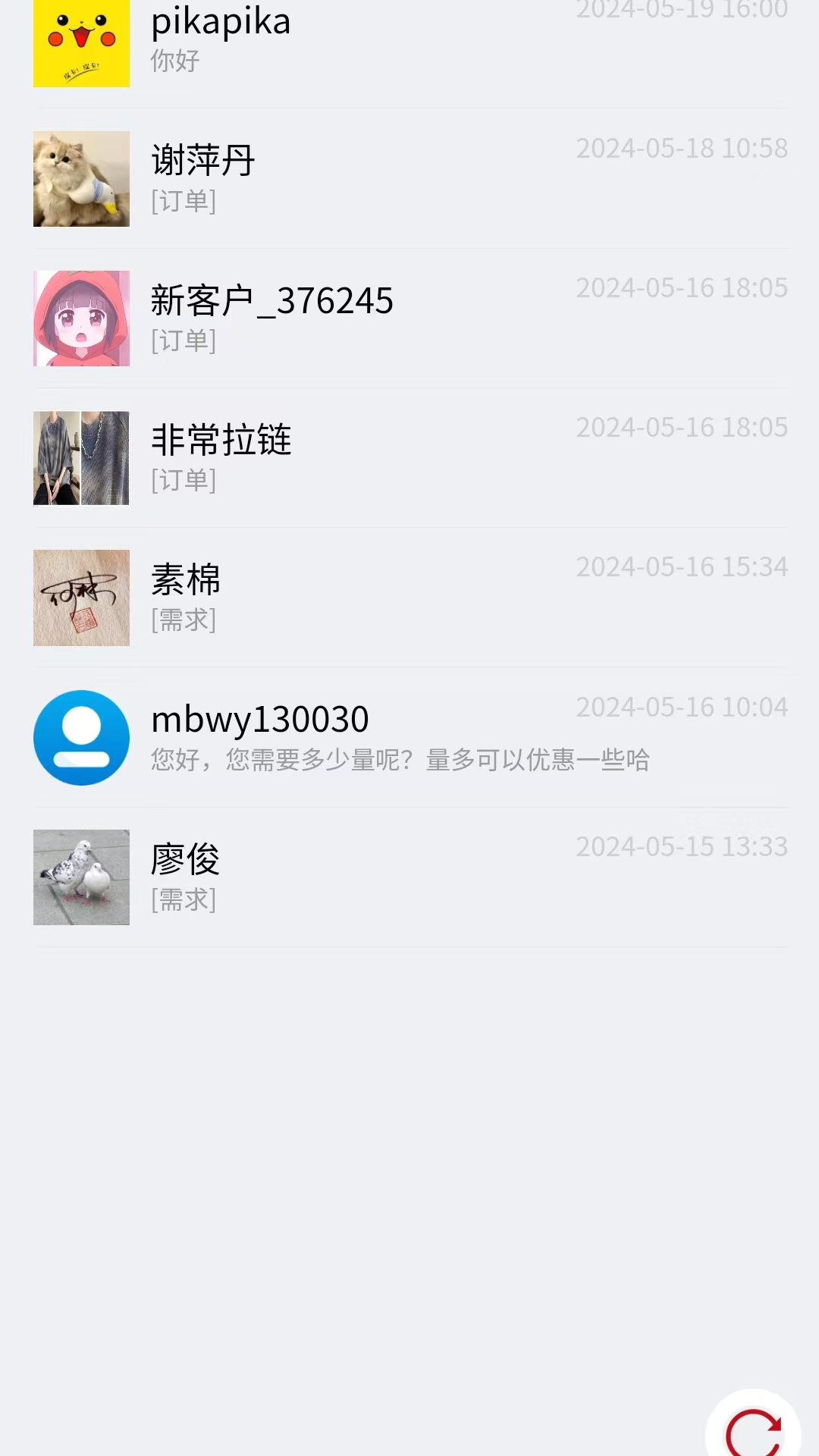Click the [订单] tag under 谢萍丹
Image resolution: width=819 pixels, height=1456 pixels.
(184, 203)
